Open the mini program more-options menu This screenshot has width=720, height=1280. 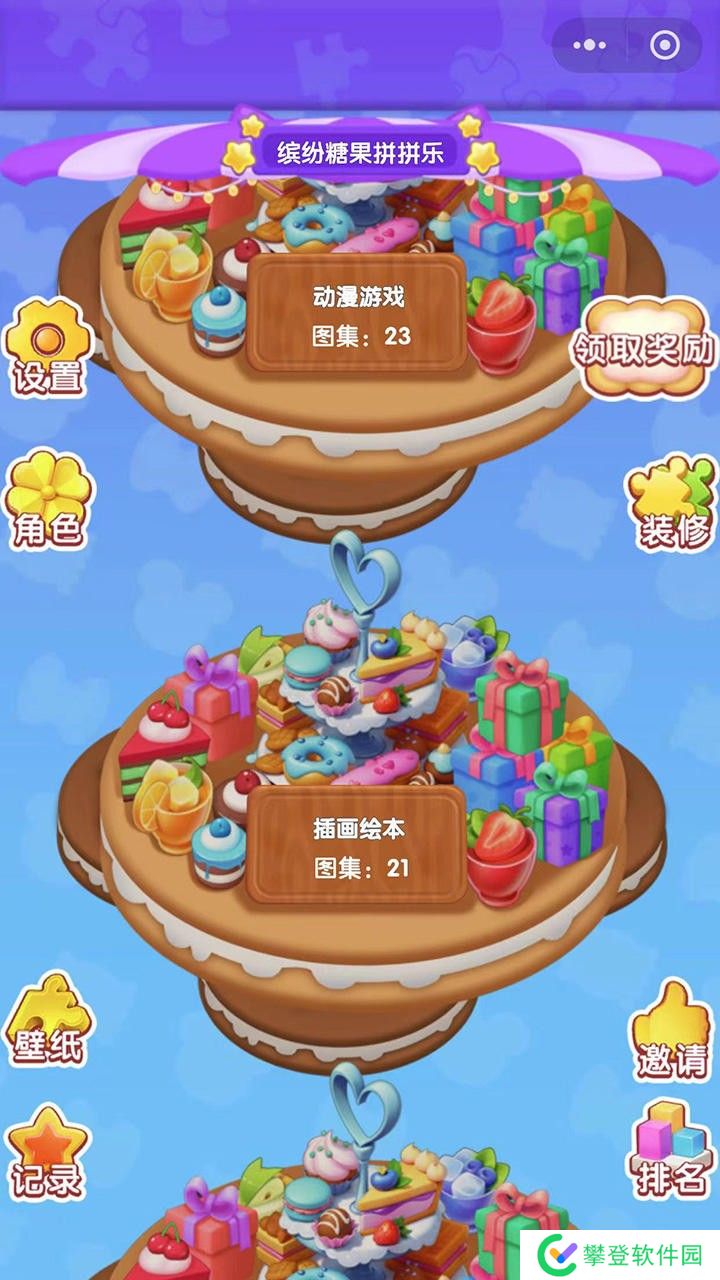(589, 45)
